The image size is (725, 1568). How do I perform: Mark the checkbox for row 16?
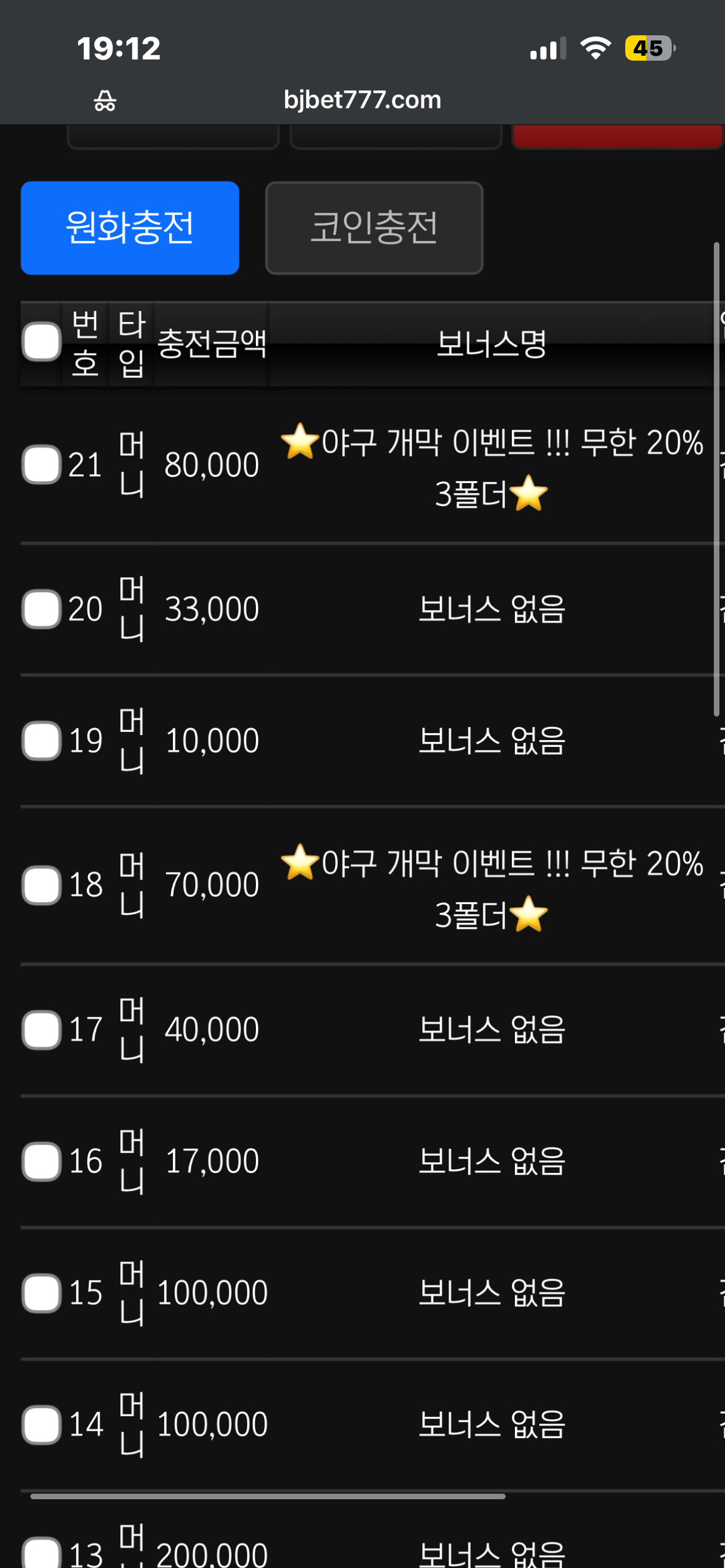pyautogui.click(x=42, y=1161)
